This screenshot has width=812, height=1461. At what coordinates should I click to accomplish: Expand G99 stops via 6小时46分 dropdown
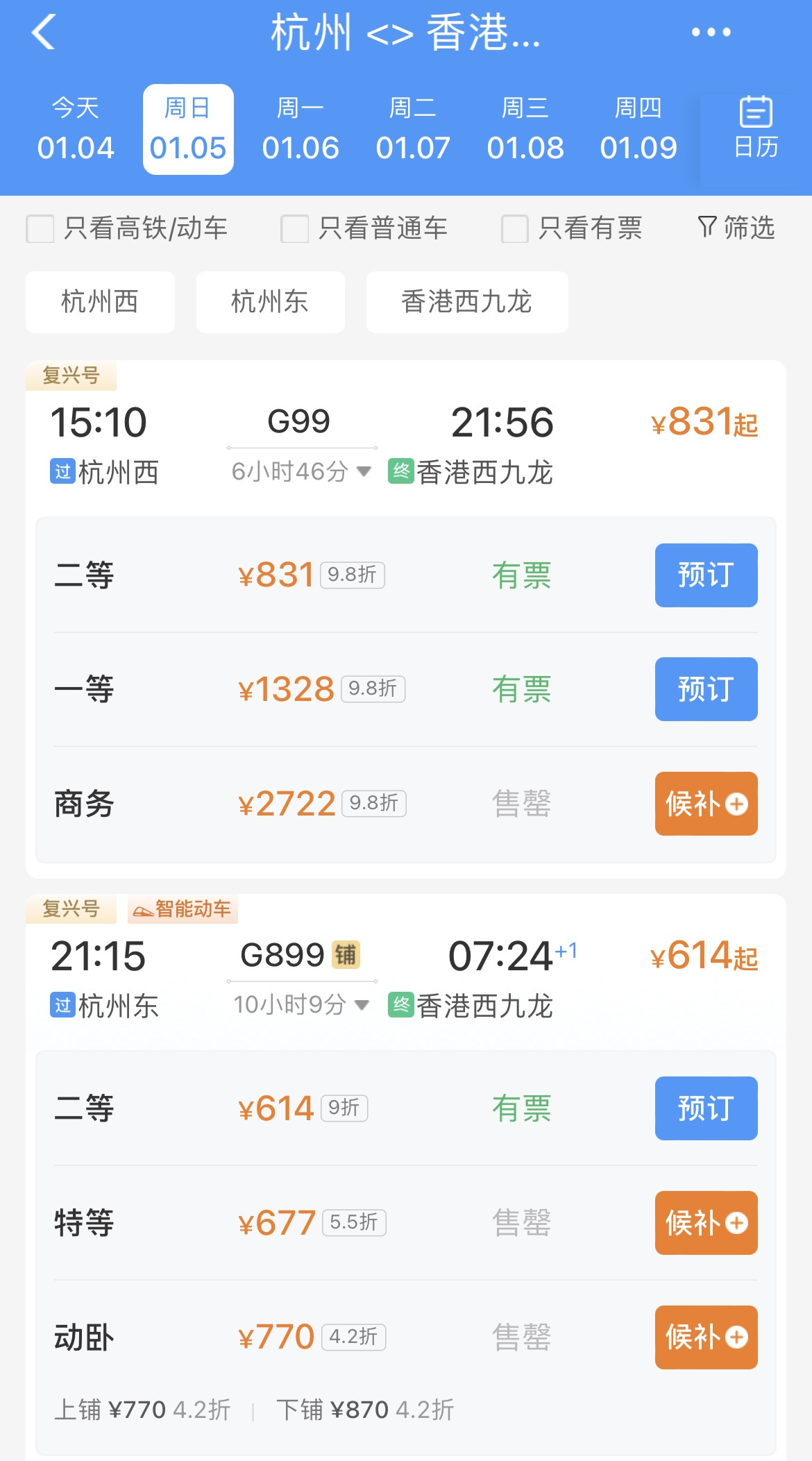coord(301,472)
